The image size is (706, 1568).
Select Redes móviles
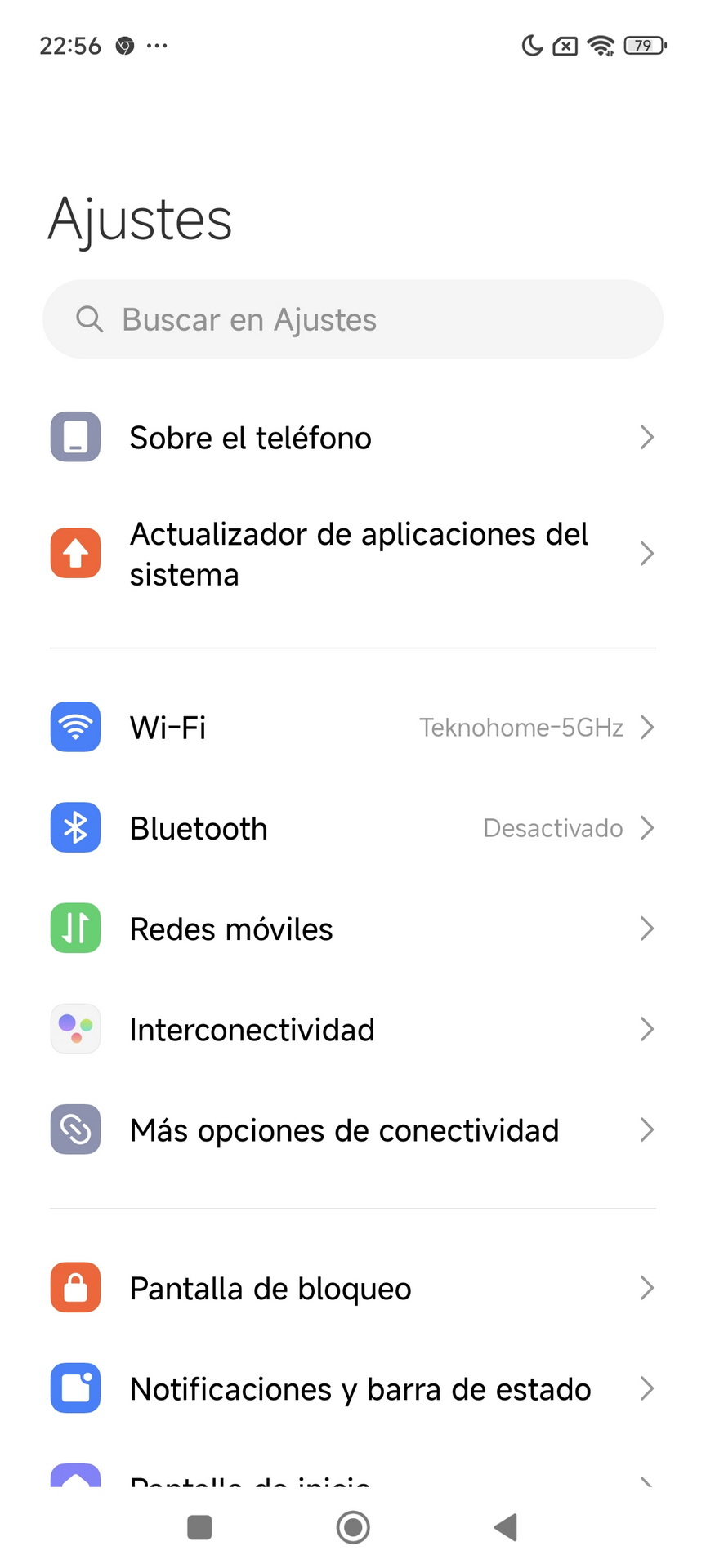click(353, 929)
